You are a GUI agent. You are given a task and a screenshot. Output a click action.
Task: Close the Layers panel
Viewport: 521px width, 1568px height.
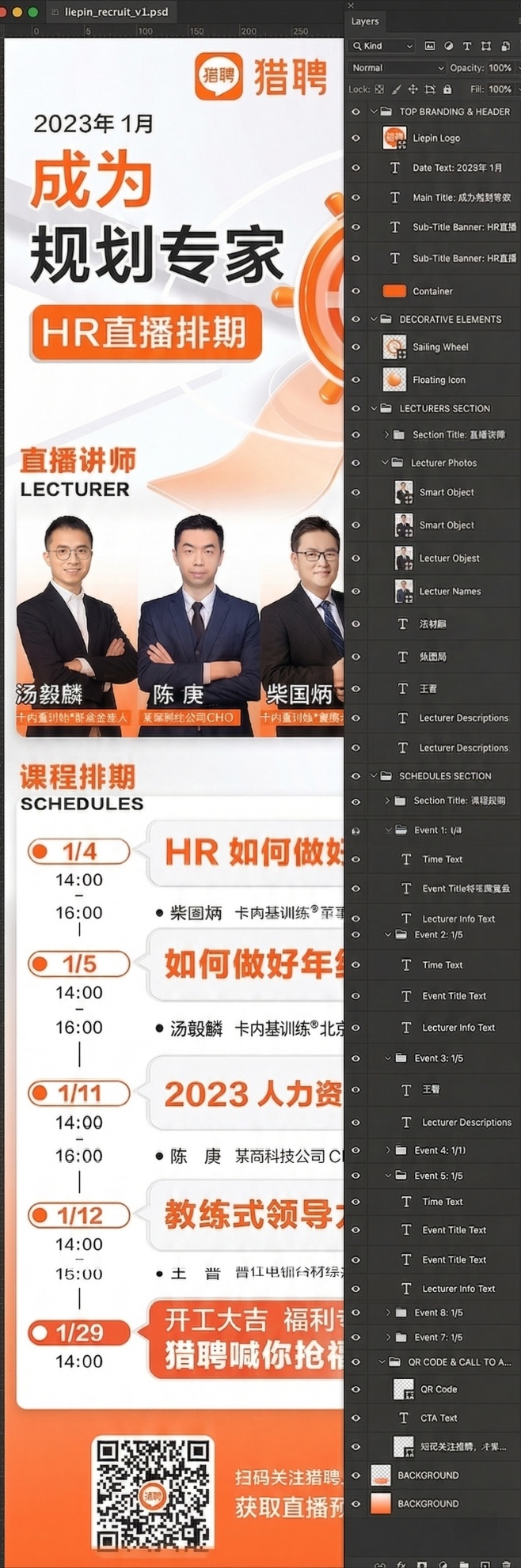click(x=351, y=6)
